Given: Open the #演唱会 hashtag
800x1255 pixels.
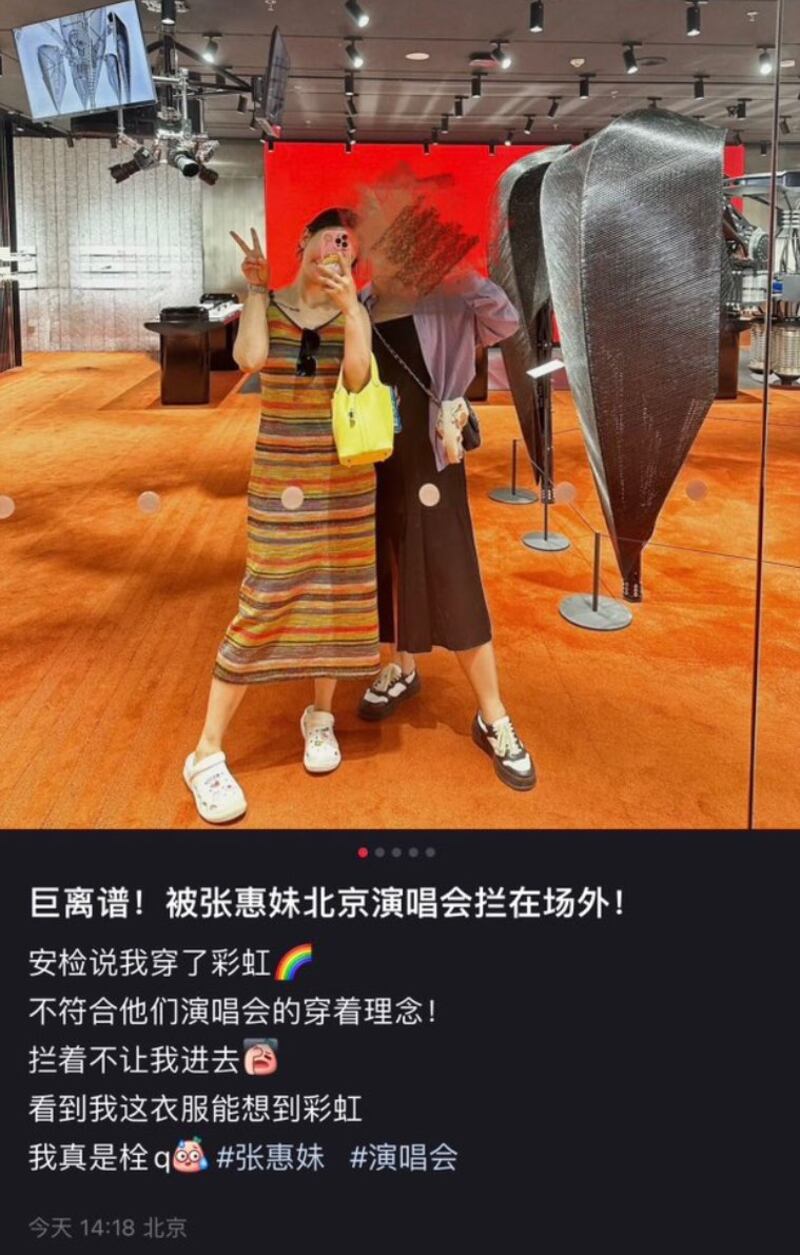Looking at the screenshot, I should [x=403, y=1158].
